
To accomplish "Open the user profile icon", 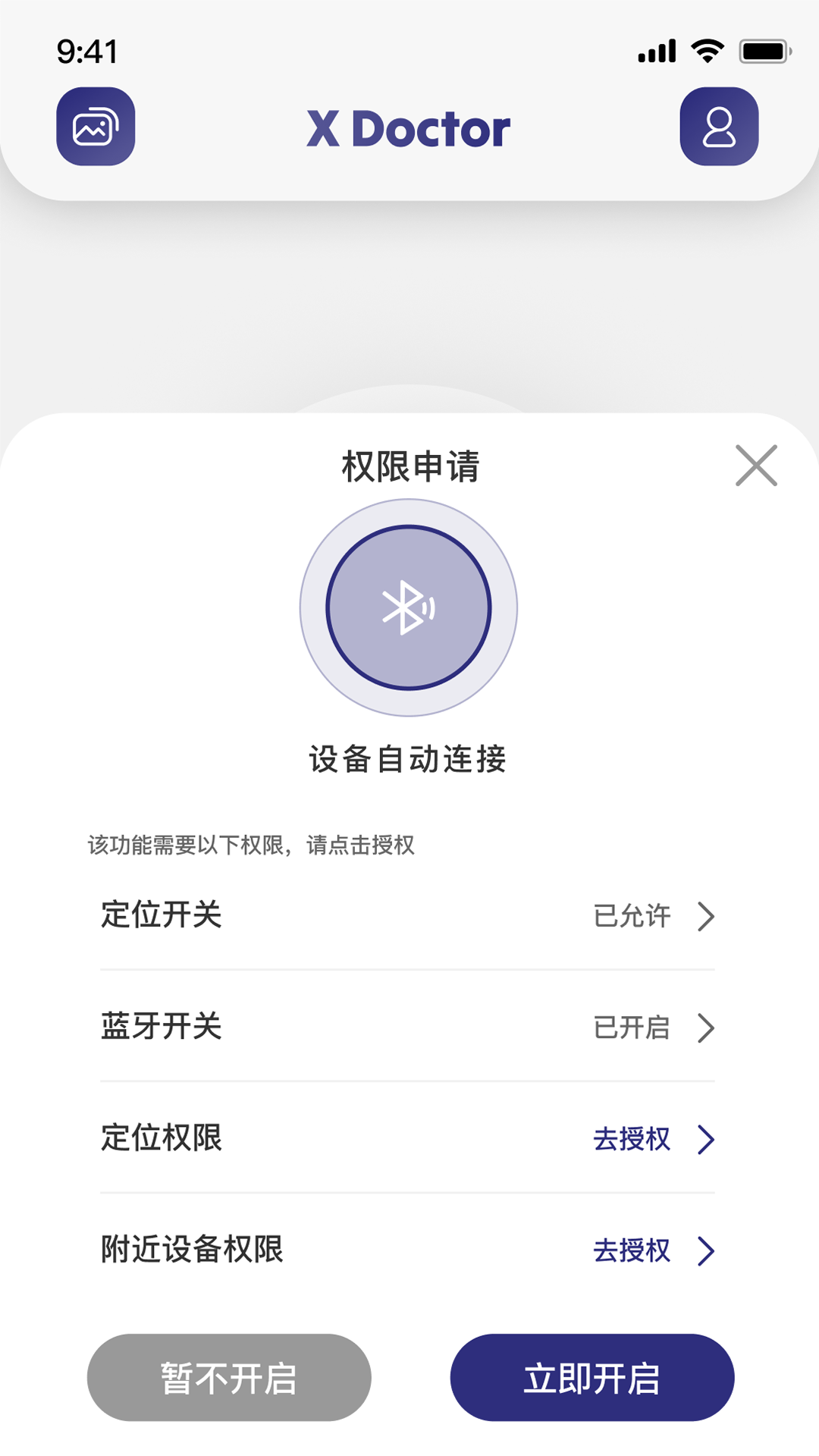I will 719,127.
